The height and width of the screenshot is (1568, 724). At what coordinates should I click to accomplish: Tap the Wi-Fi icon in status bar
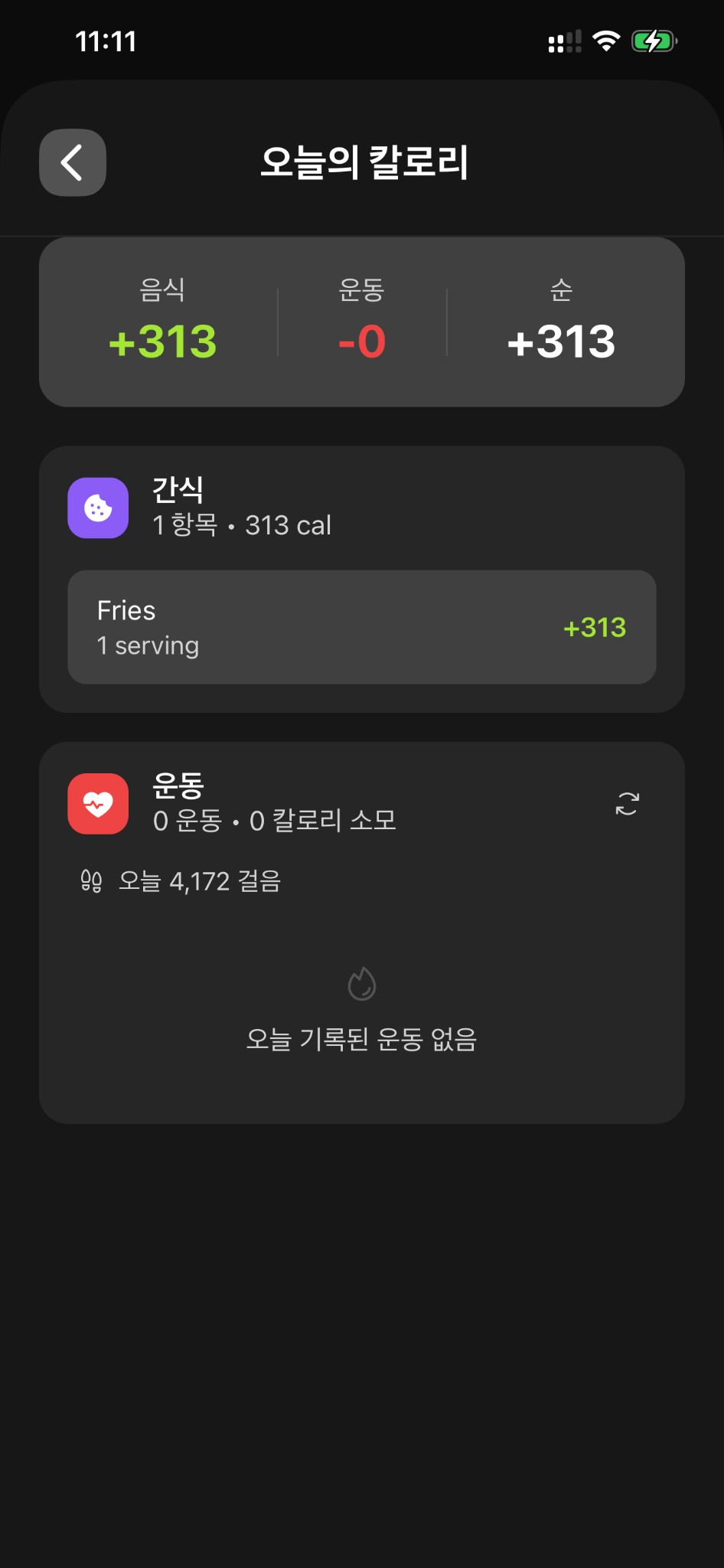click(x=605, y=41)
